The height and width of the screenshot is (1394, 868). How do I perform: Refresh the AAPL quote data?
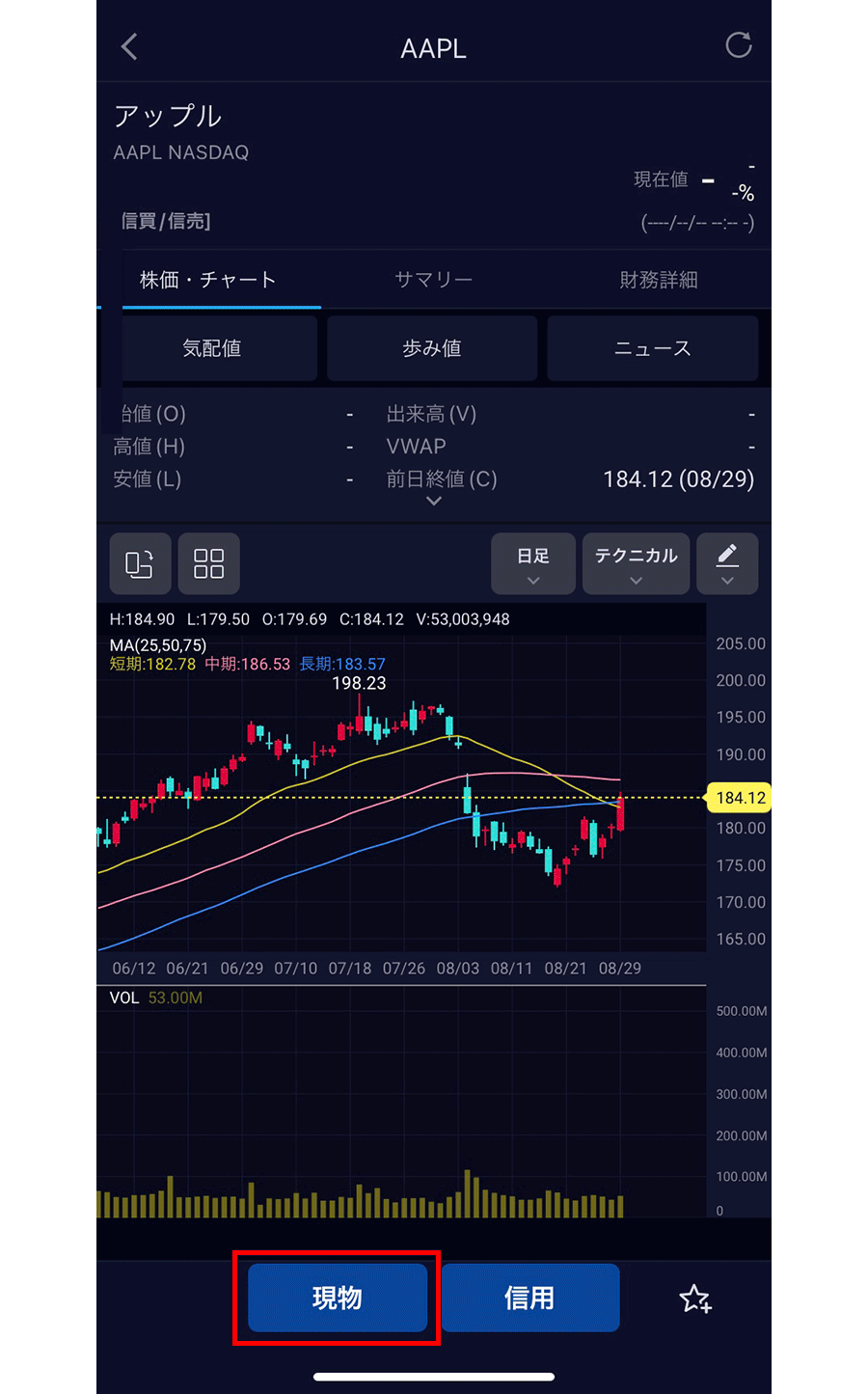738,45
